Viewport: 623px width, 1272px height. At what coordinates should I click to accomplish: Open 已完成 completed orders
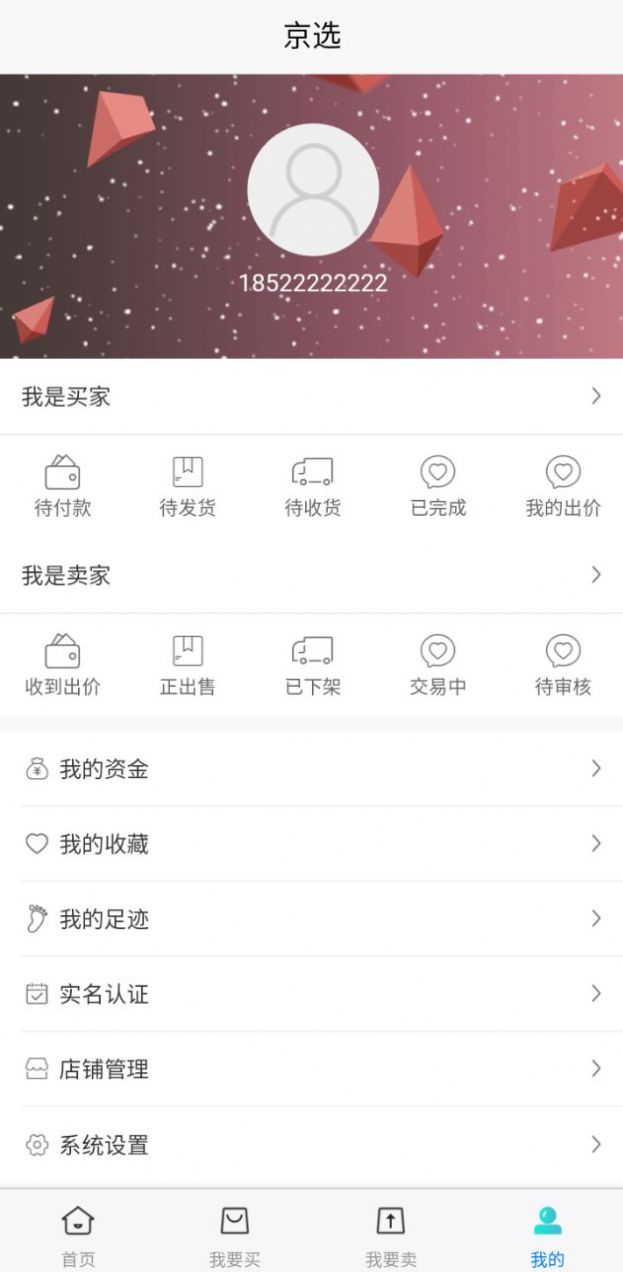point(438,487)
